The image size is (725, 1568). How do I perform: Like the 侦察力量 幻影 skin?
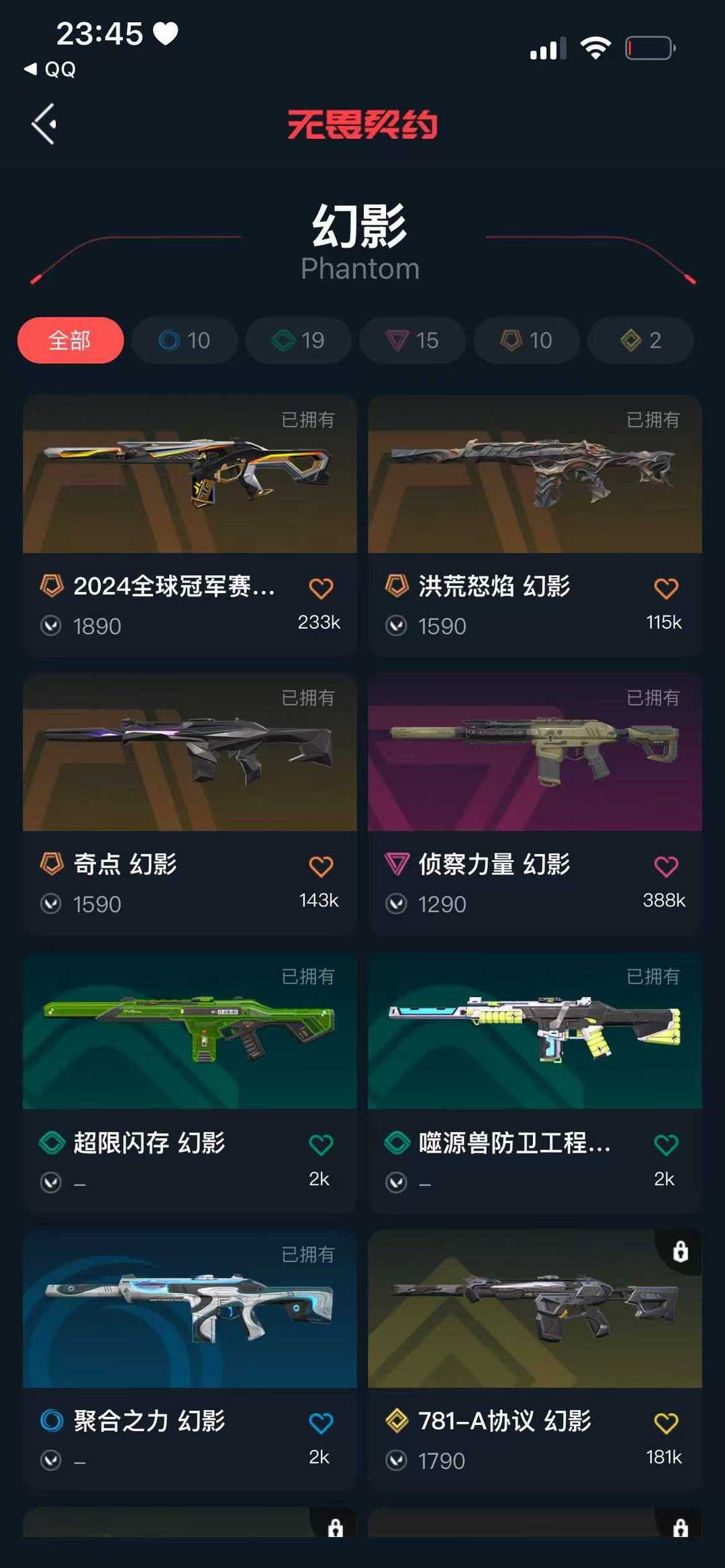(x=666, y=866)
